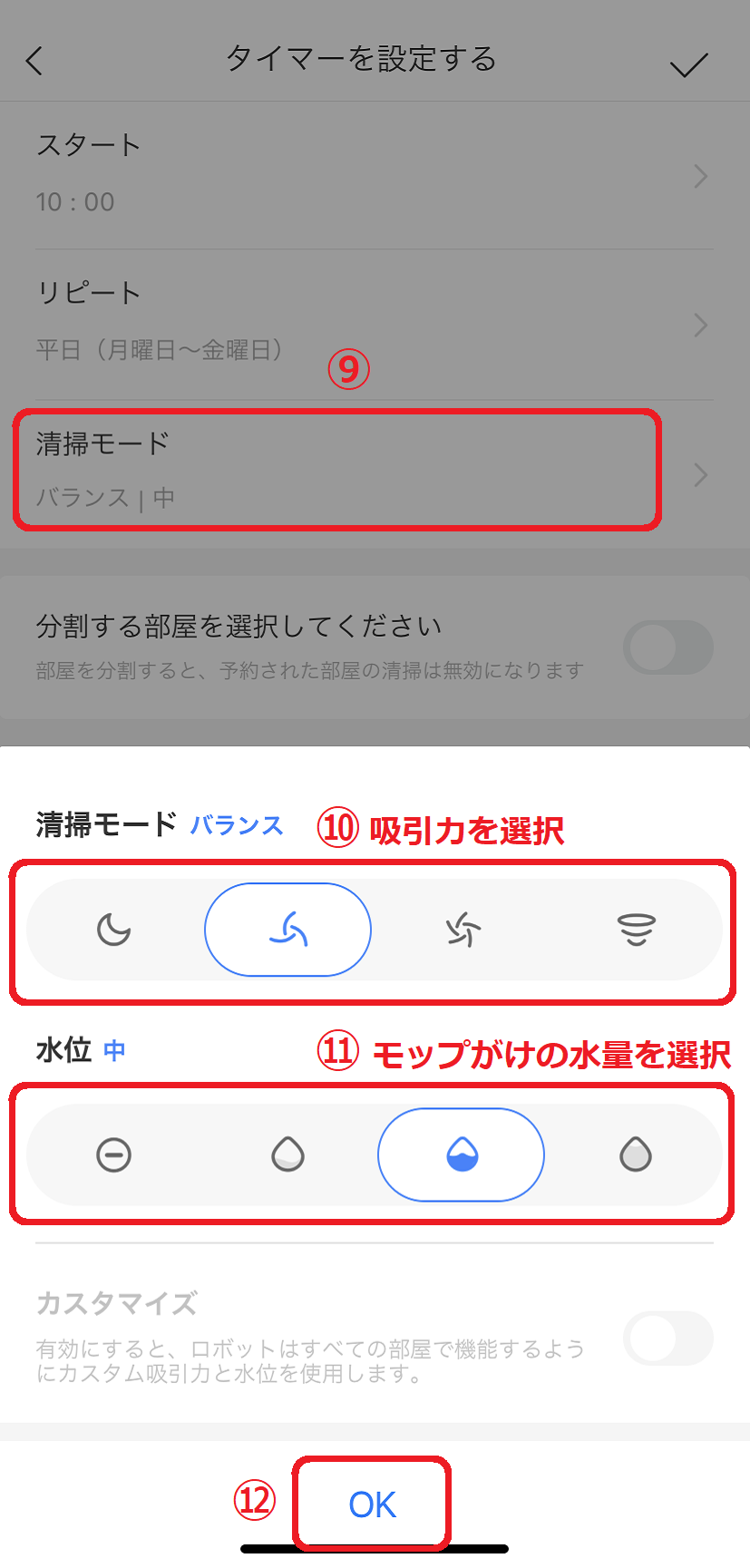
Task: Enable the カスタマイズ toggle
Action: pos(668,1338)
